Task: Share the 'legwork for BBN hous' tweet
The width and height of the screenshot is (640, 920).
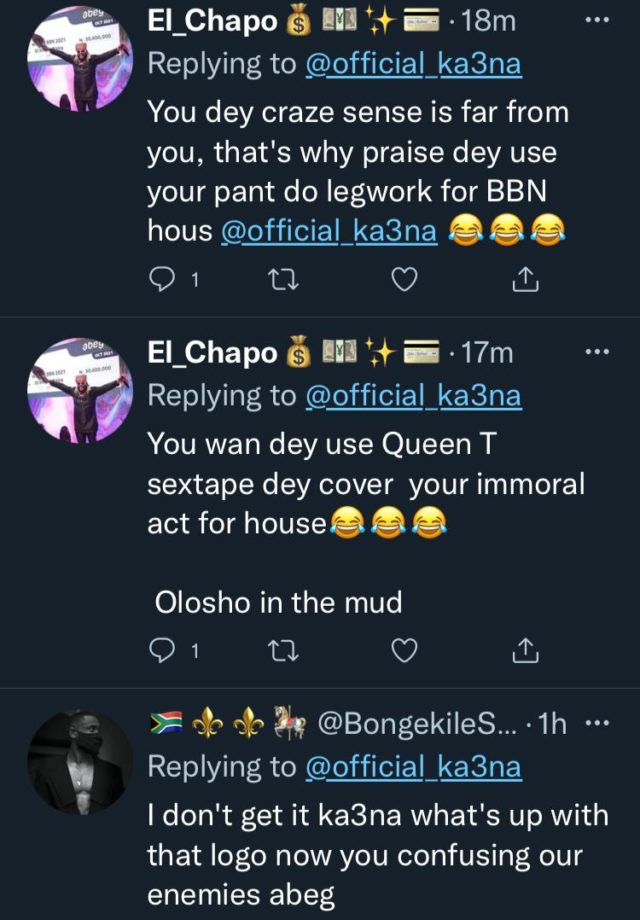Action: [521, 282]
